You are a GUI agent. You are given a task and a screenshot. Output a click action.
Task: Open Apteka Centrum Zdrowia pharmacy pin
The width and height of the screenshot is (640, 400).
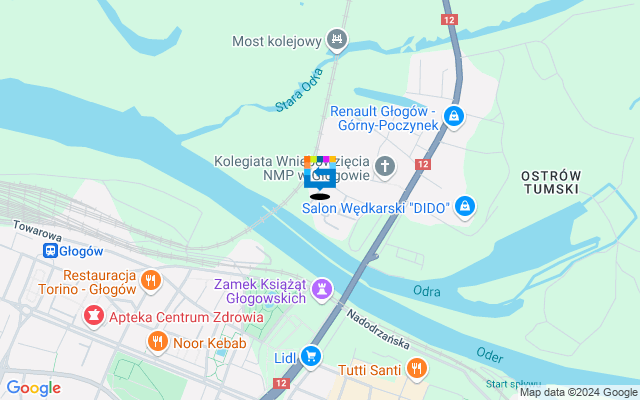[x=93, y=316]
